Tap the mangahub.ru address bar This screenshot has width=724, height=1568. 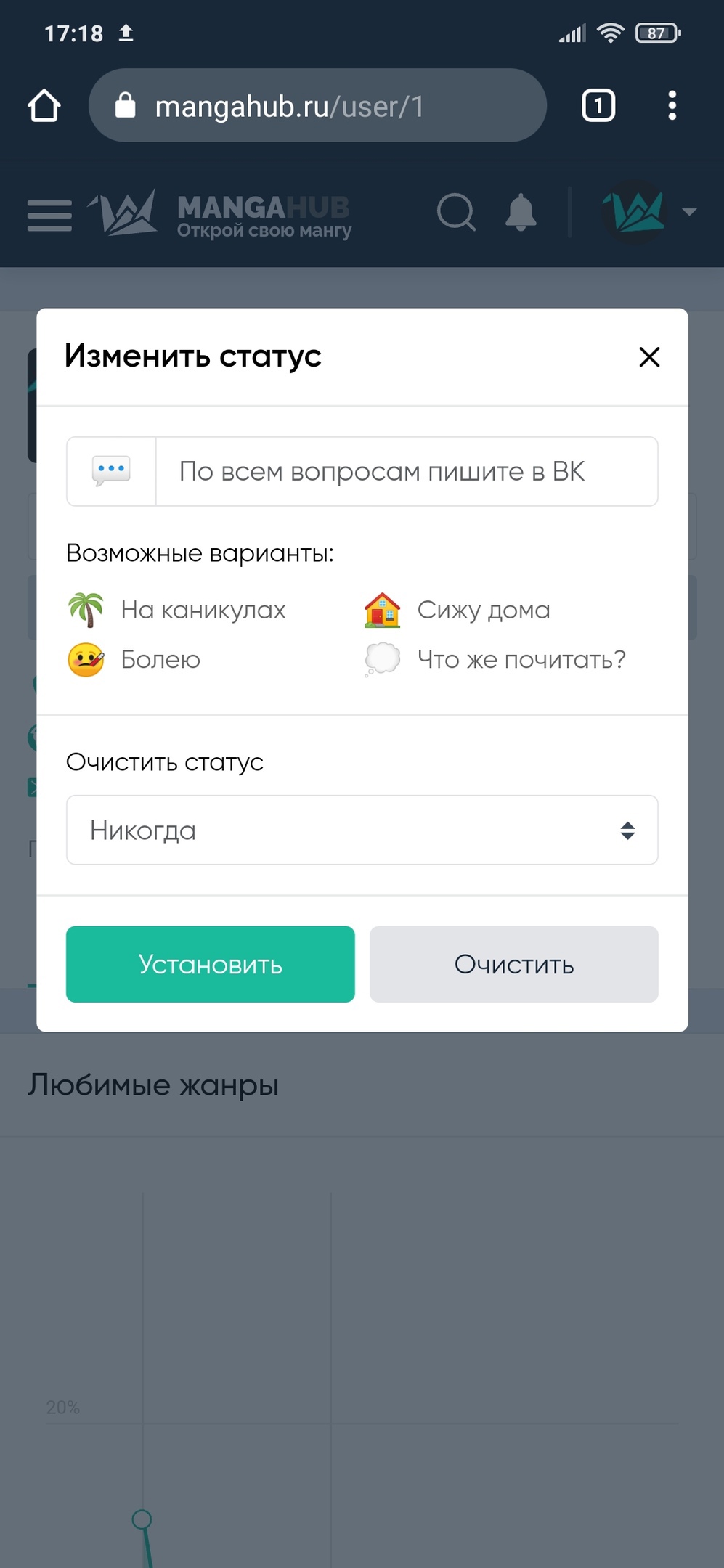(317, 106)
